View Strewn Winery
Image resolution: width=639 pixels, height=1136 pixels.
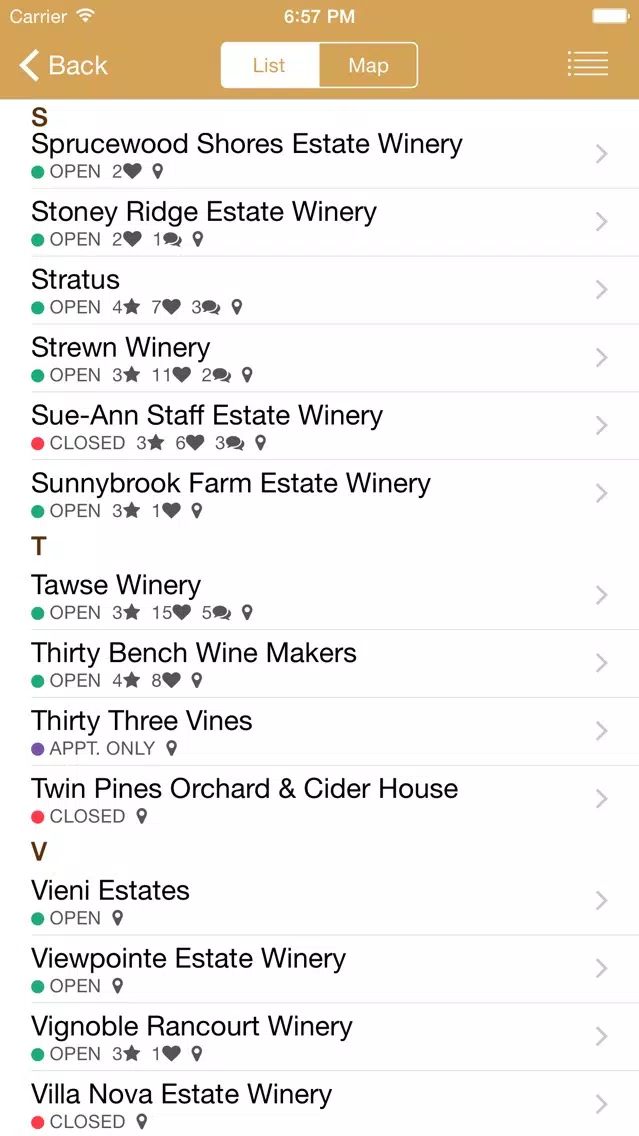coord(320,358)
